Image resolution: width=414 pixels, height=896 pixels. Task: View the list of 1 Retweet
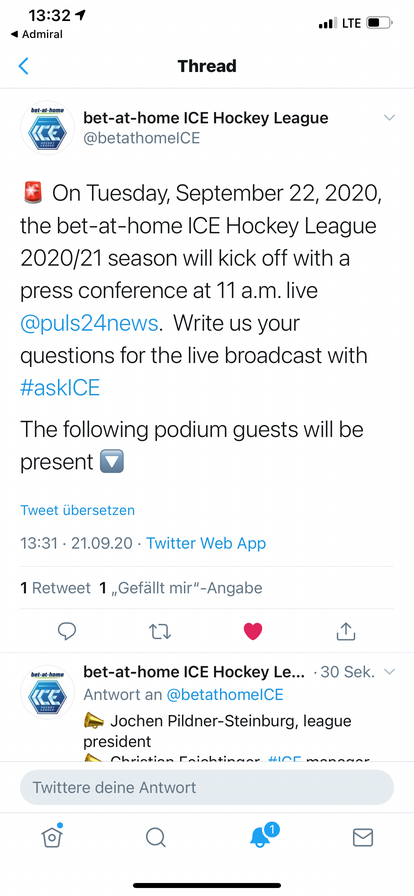55,588
